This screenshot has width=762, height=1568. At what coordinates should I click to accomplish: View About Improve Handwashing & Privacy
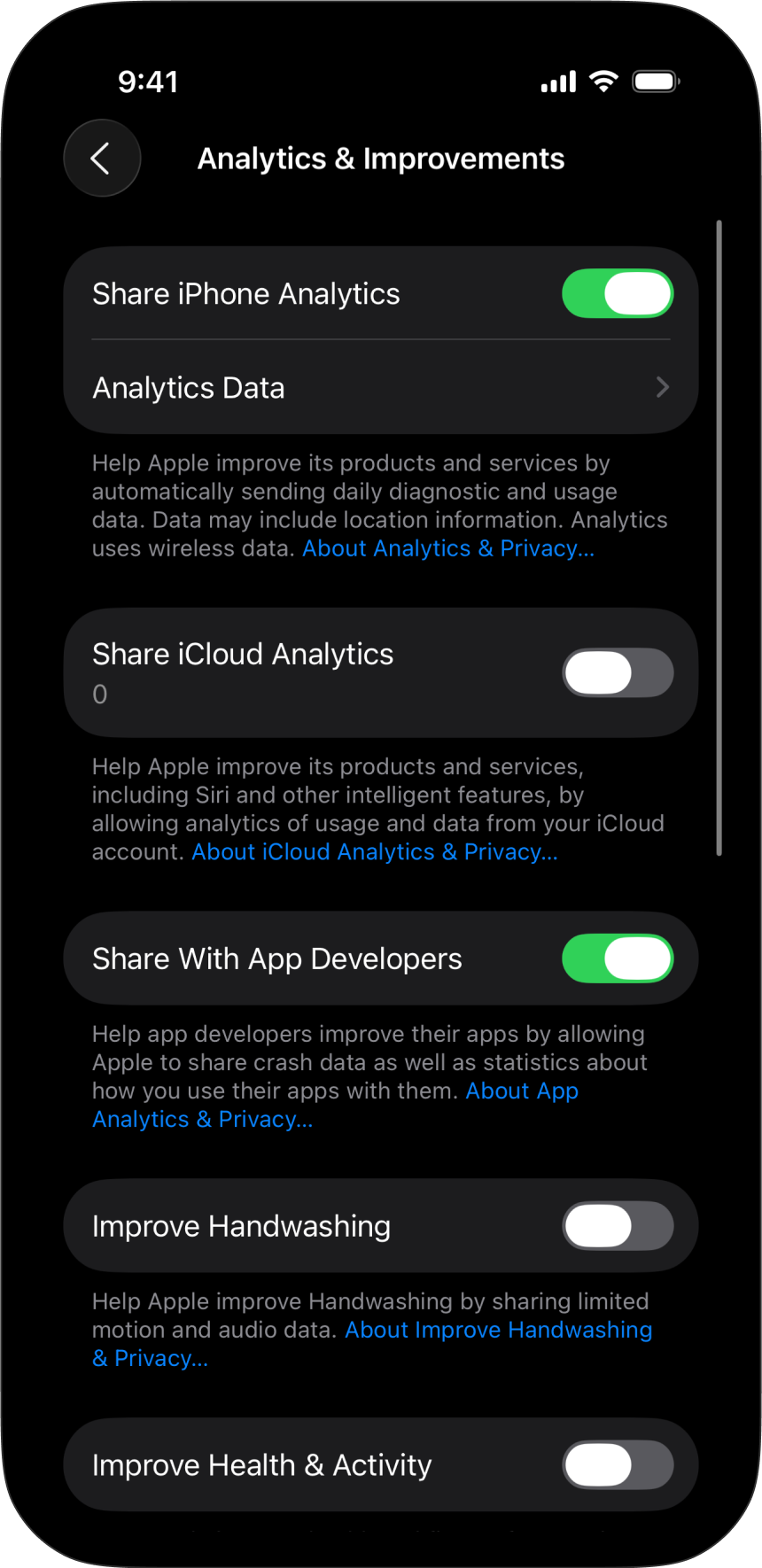point(498,1331)
